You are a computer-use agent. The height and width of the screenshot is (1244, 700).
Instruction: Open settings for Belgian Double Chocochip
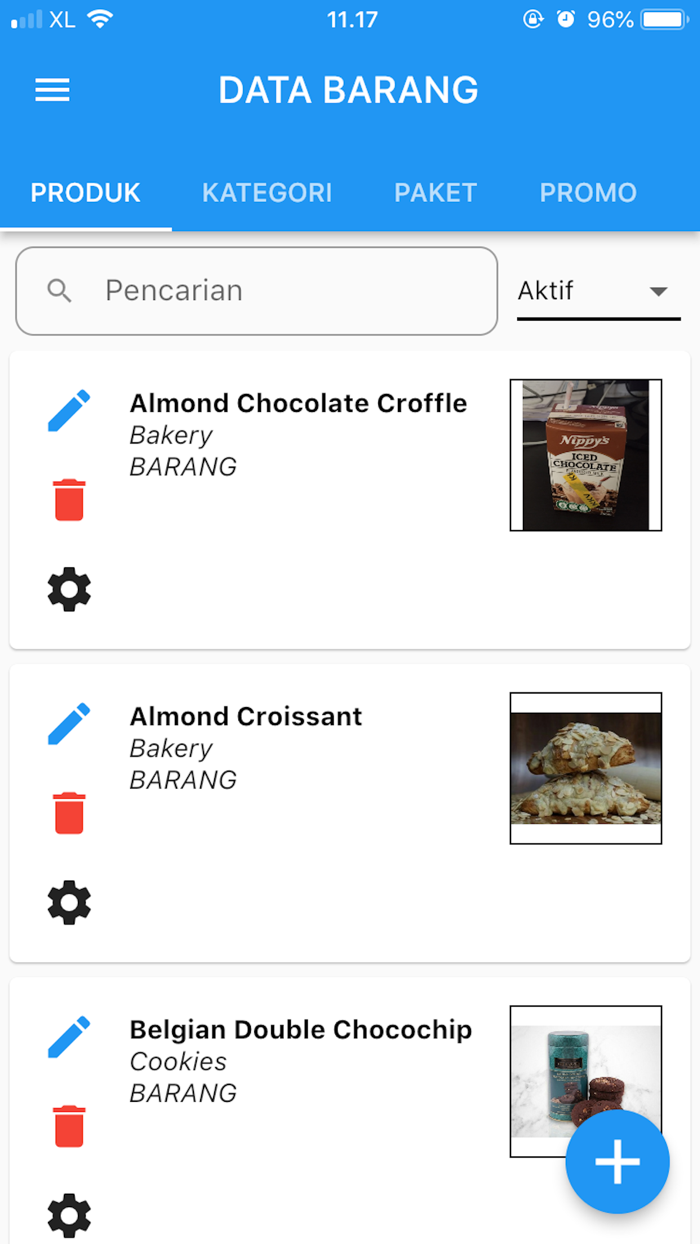(x=69, y=1216)
